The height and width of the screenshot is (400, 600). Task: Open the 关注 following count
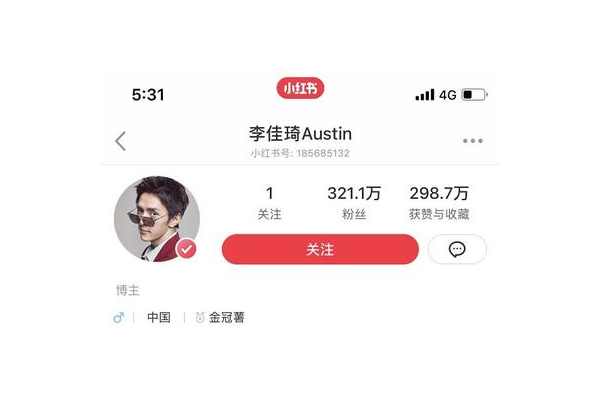pos(269,202)
